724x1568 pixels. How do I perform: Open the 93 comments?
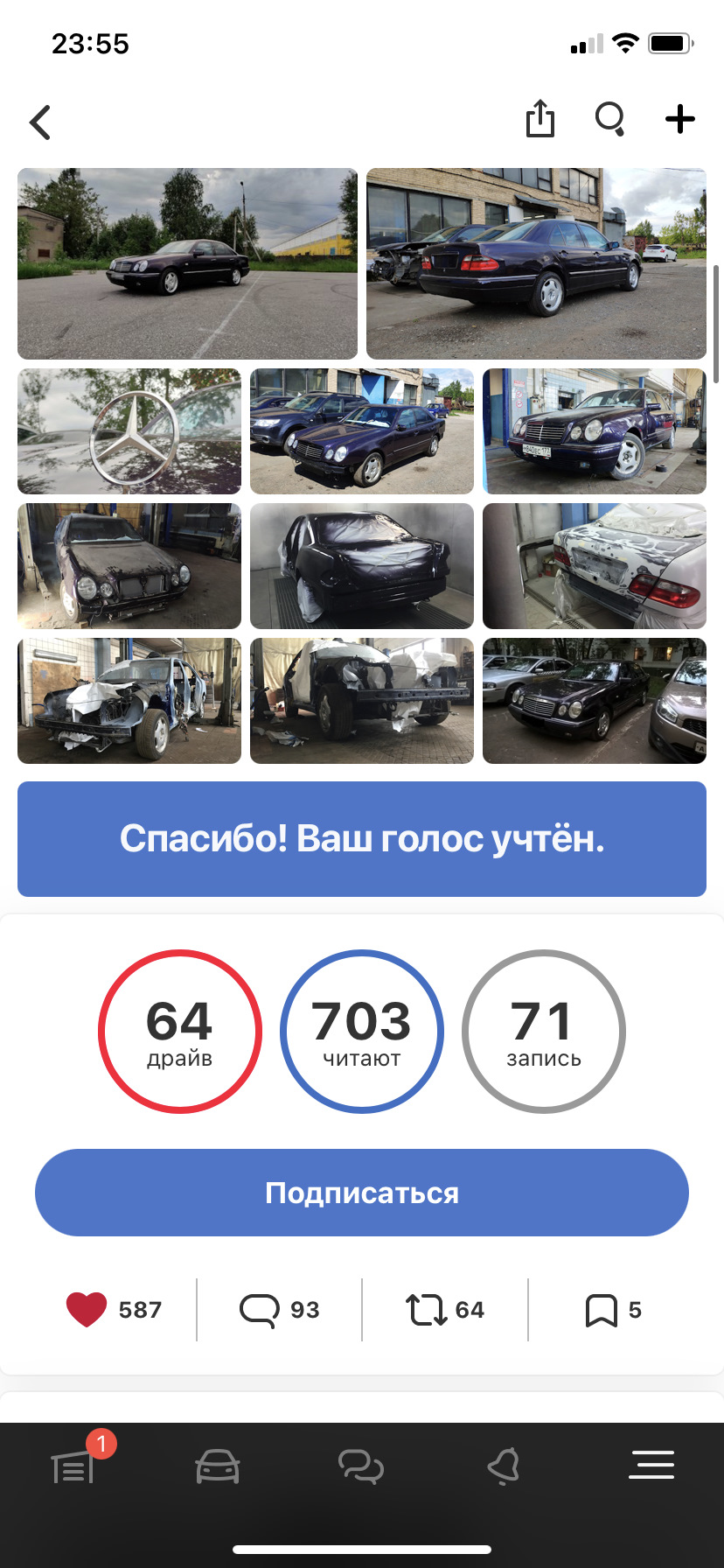pos(279,1310)
